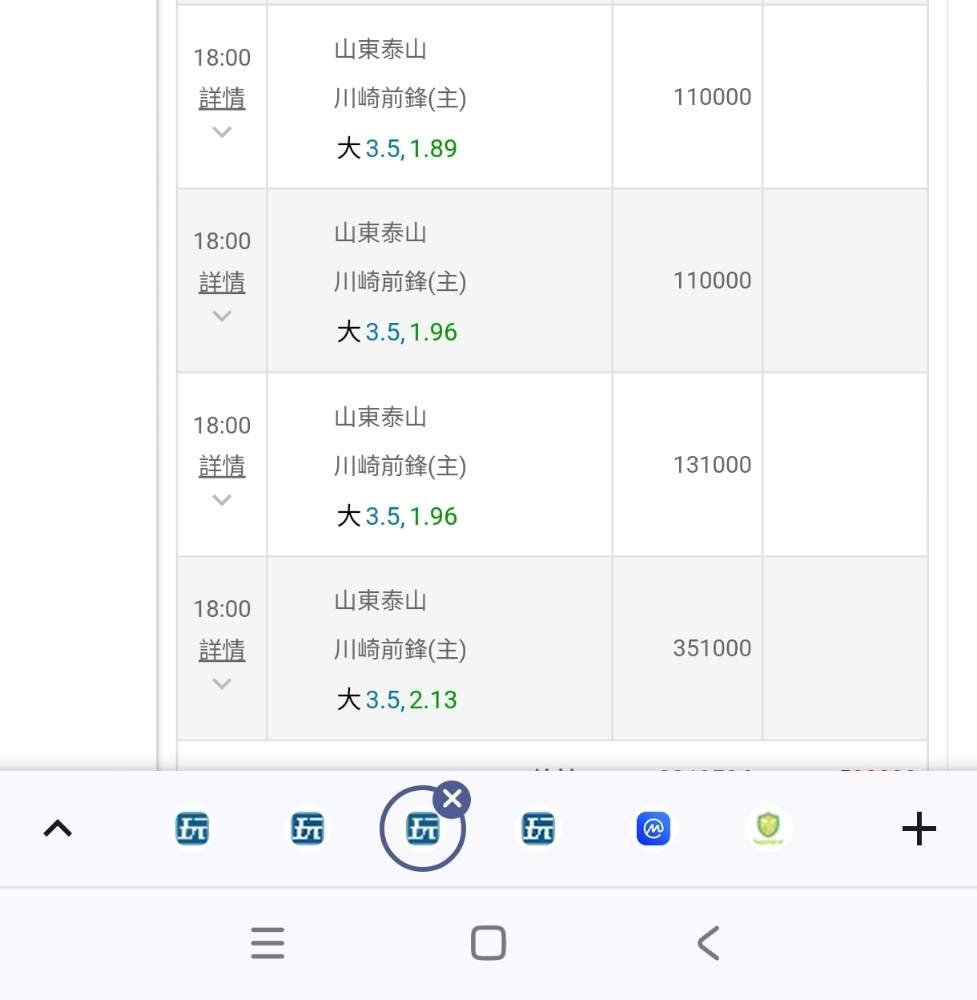The width and height of the screenshot is (977, 1000).
Task: Switch to the blue CoinMarketCap tab
Action: tap(653, 829)
